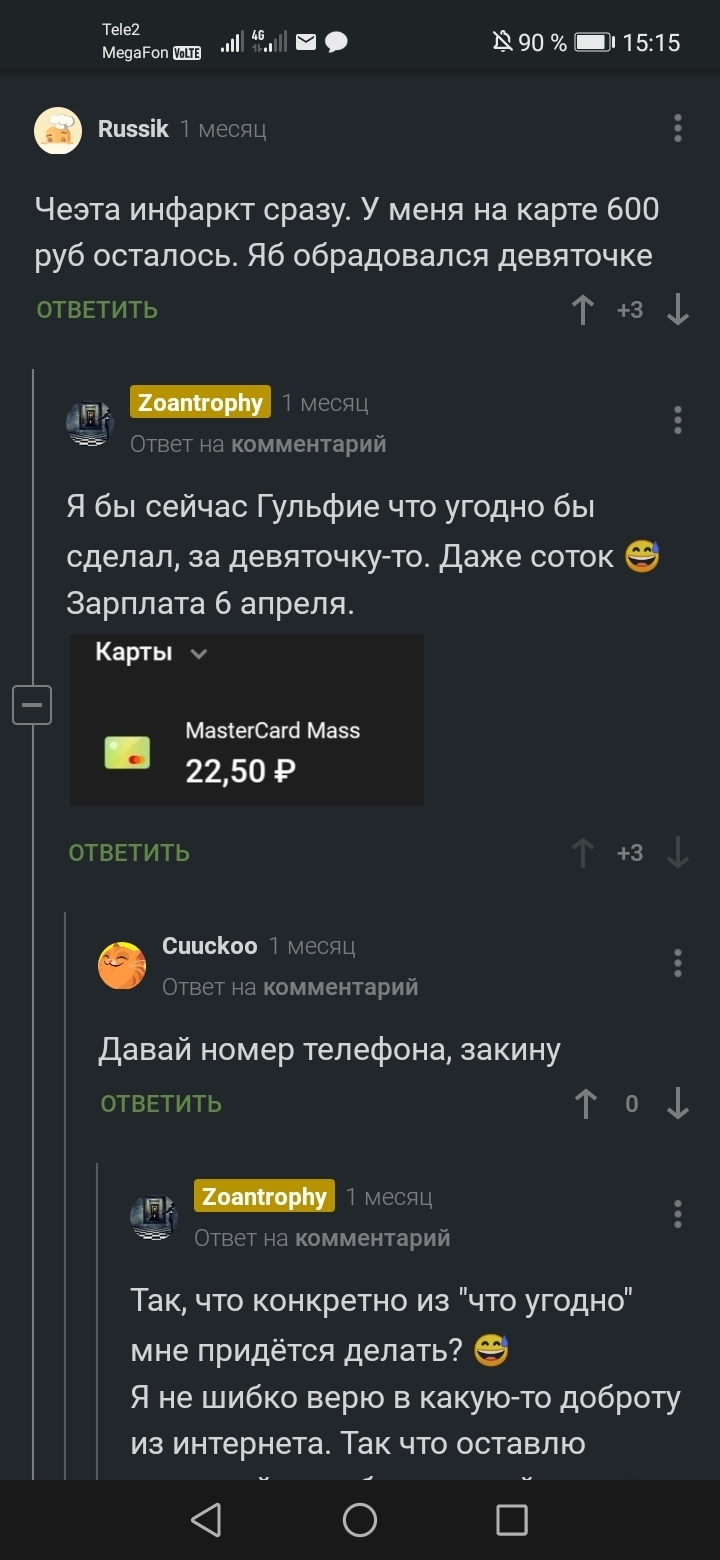
Task: Open recent apps from navigation bar
Action: pos(512,1520)
